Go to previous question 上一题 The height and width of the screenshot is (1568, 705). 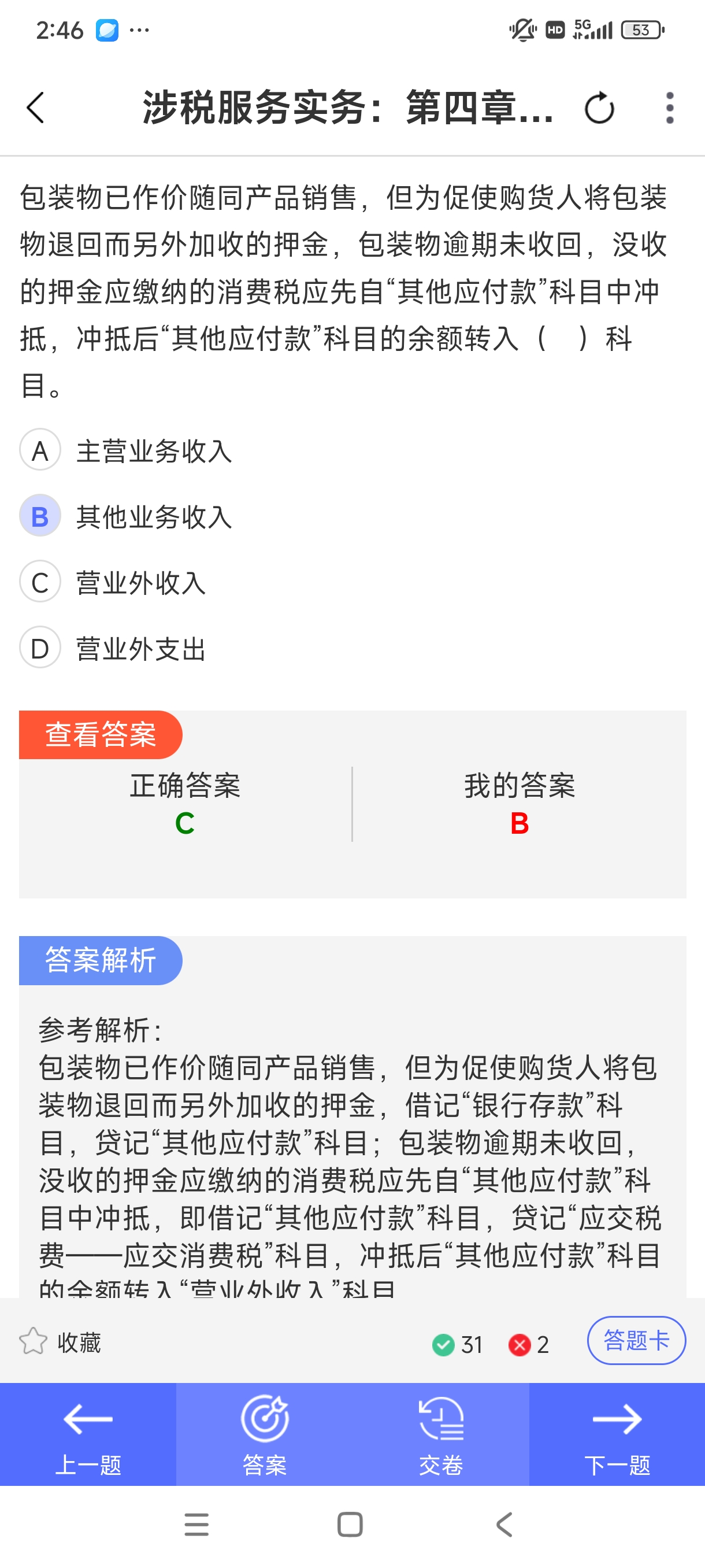(88, 1434)
